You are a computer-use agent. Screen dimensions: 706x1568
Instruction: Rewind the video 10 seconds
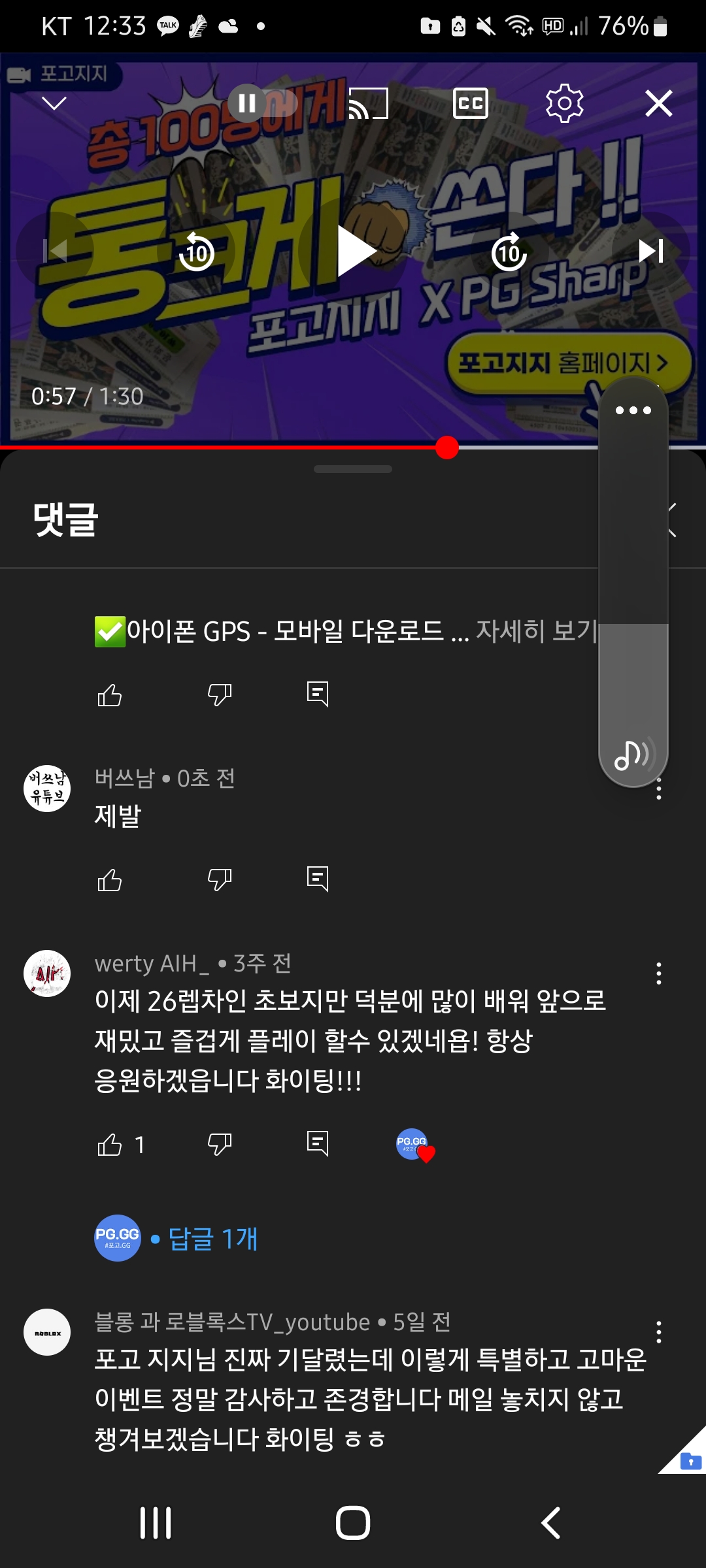pyautogui.click(x=196, y=252)
